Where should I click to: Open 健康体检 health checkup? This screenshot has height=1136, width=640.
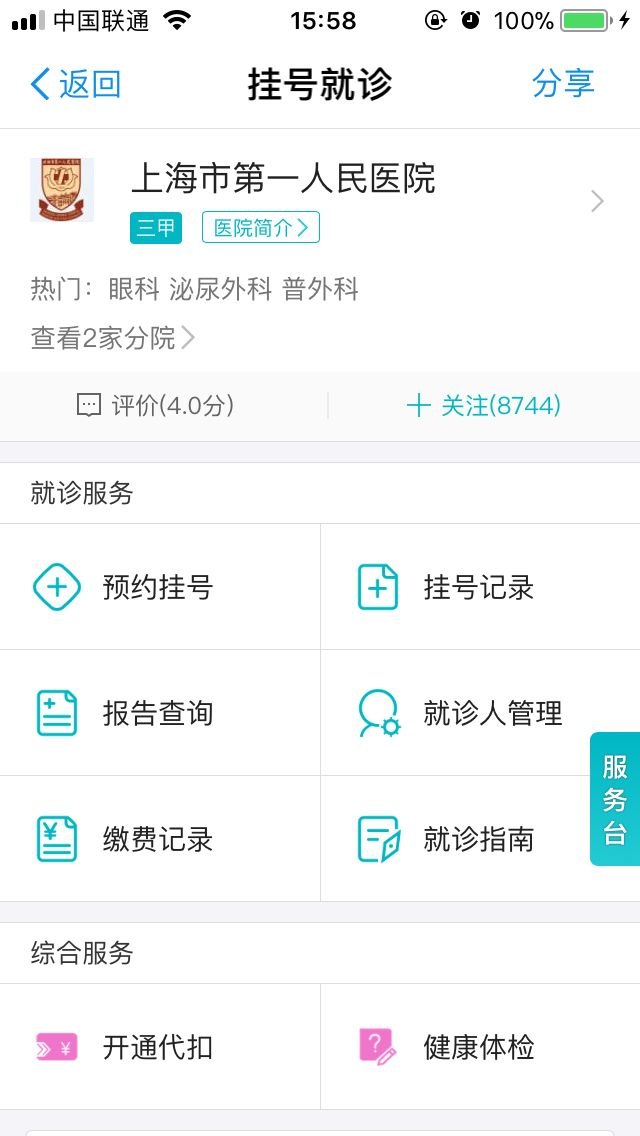(x=478, y=1047)
